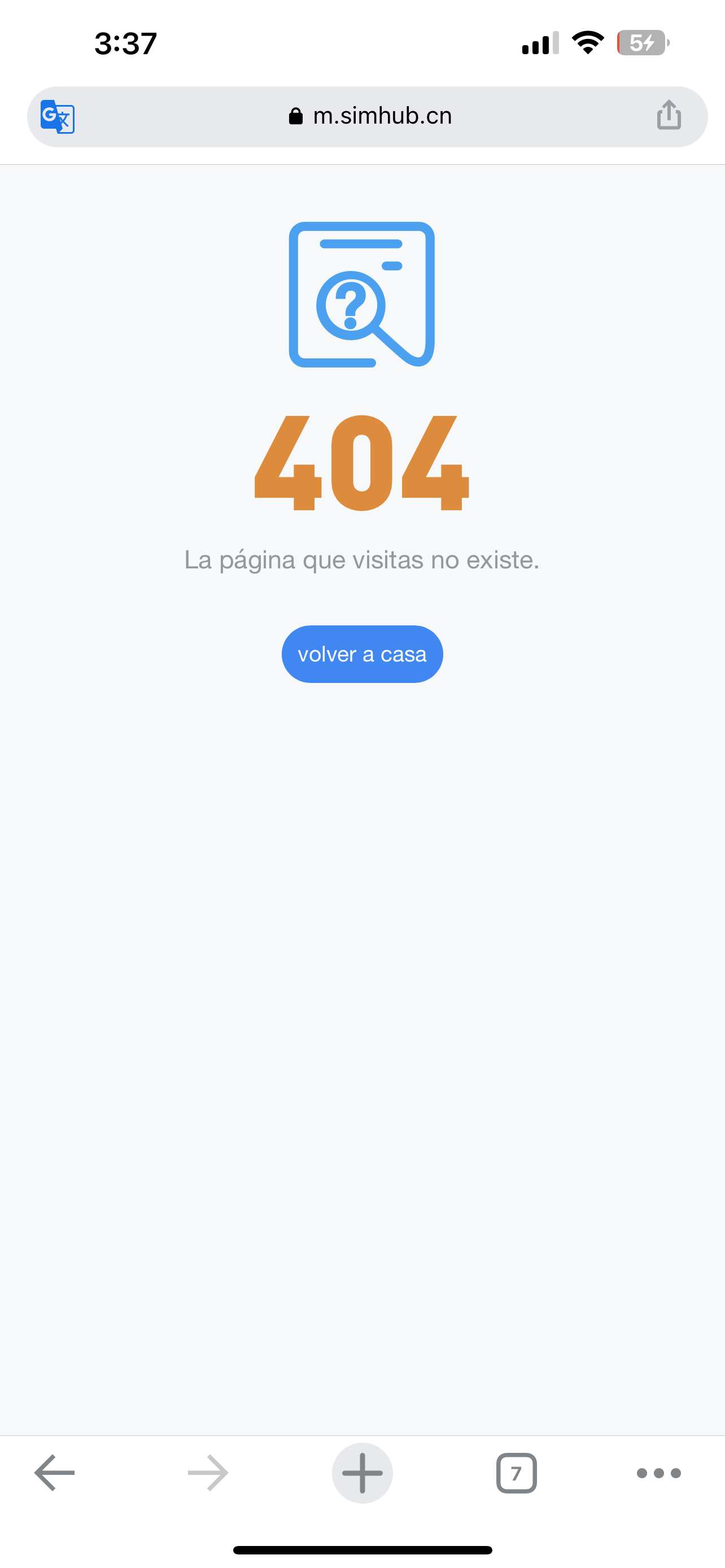This screenshot has height=1568, width=725.
Task: Open the three-dot browser menu
Action: (x=658, y=1473)
